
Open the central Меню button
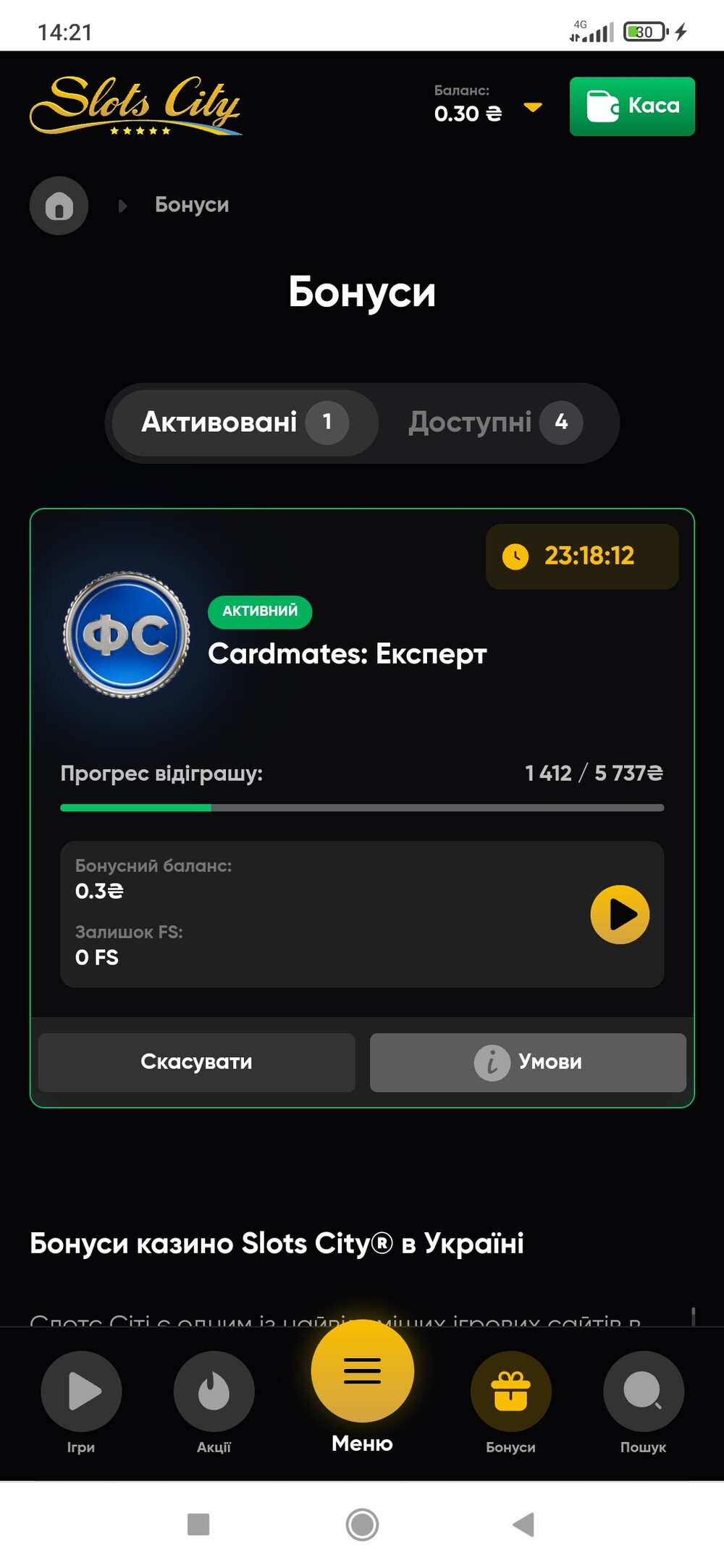click(362, 1386)
